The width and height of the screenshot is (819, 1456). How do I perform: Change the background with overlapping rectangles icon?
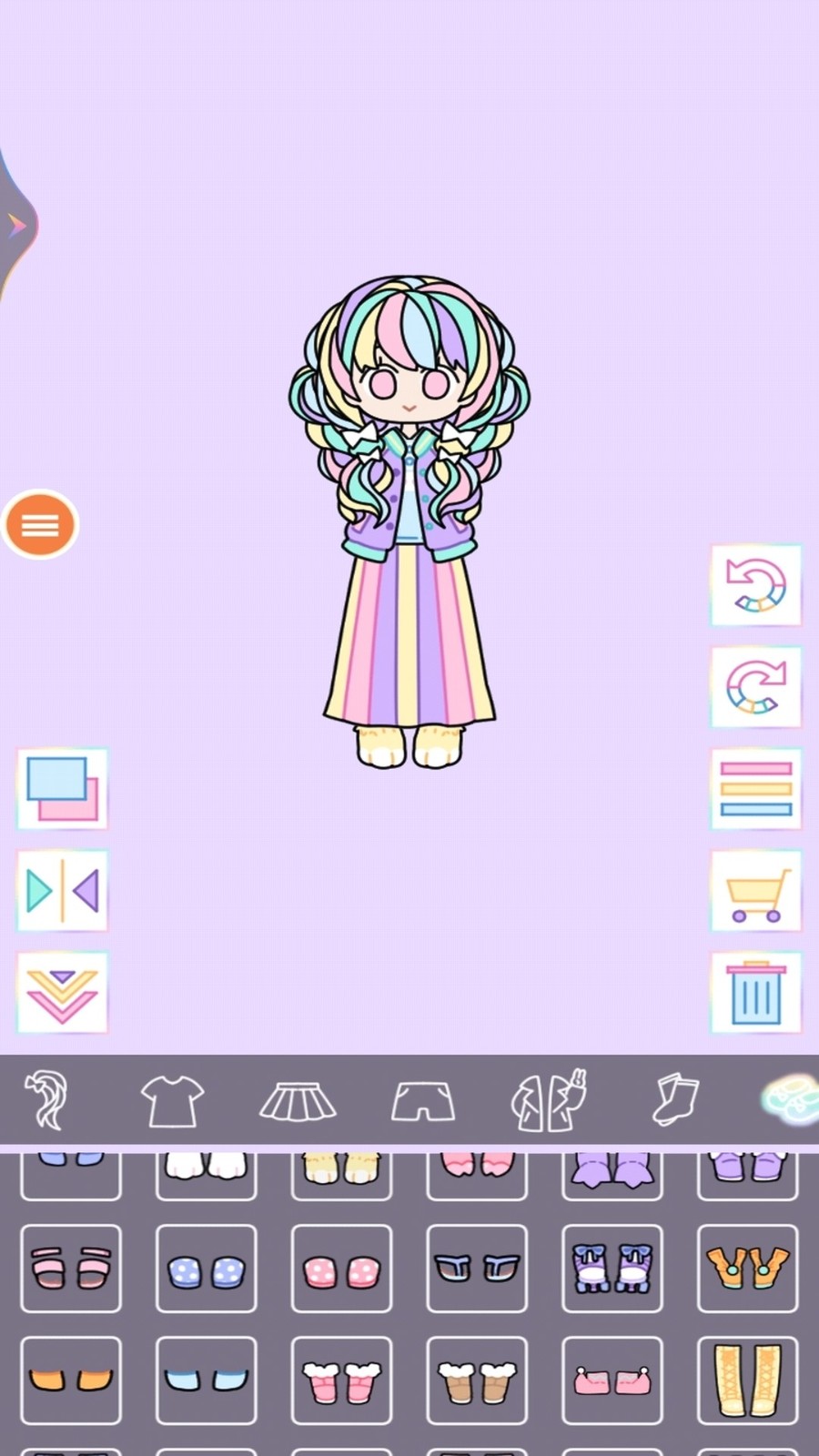tap(62, 788)
